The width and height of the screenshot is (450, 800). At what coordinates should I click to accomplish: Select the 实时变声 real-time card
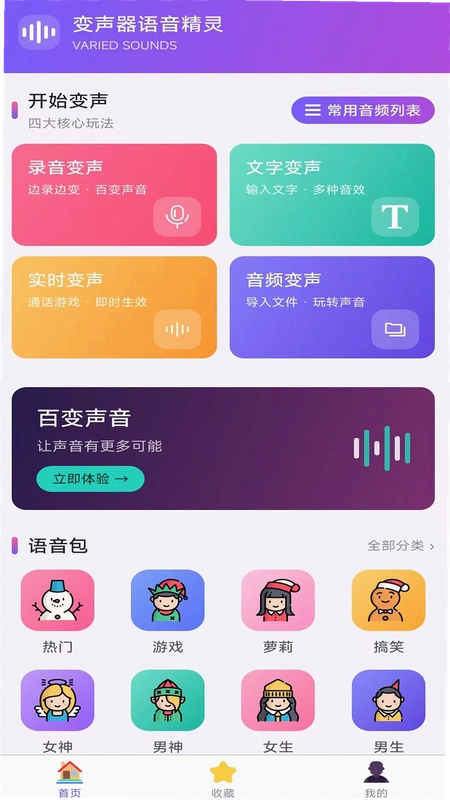(x=114, y=307)
